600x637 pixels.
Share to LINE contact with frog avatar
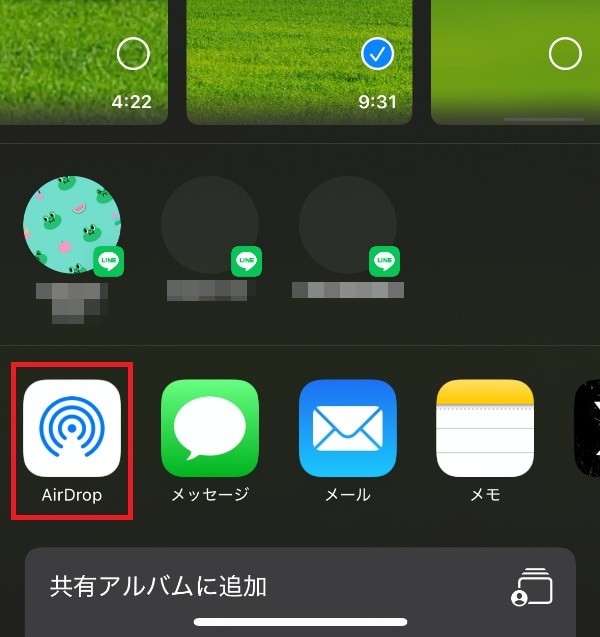[72, 224]
